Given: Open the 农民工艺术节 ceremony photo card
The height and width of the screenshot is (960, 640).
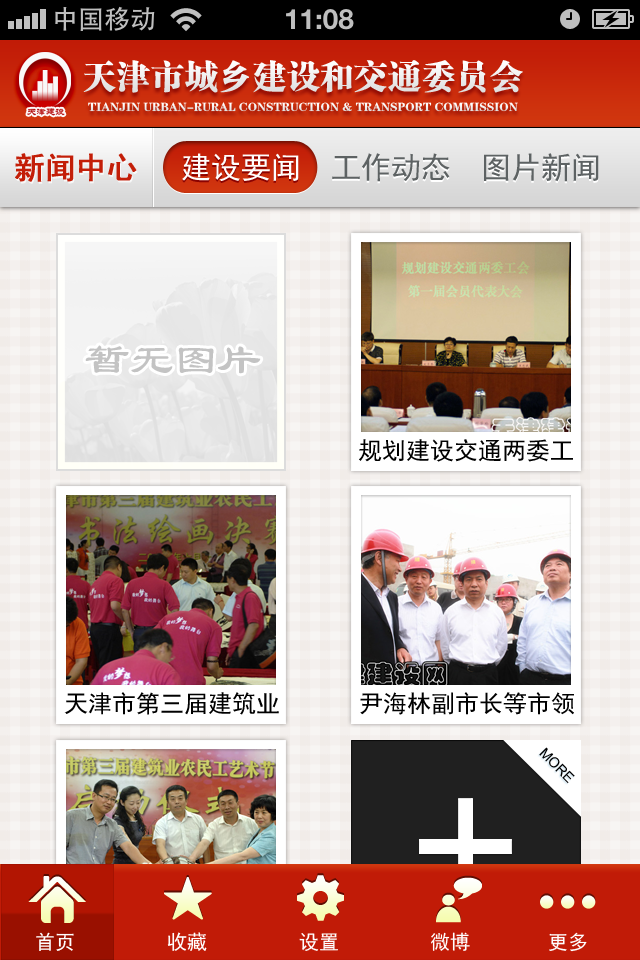Looking at the screenshot, I should [x=171, y=805].
